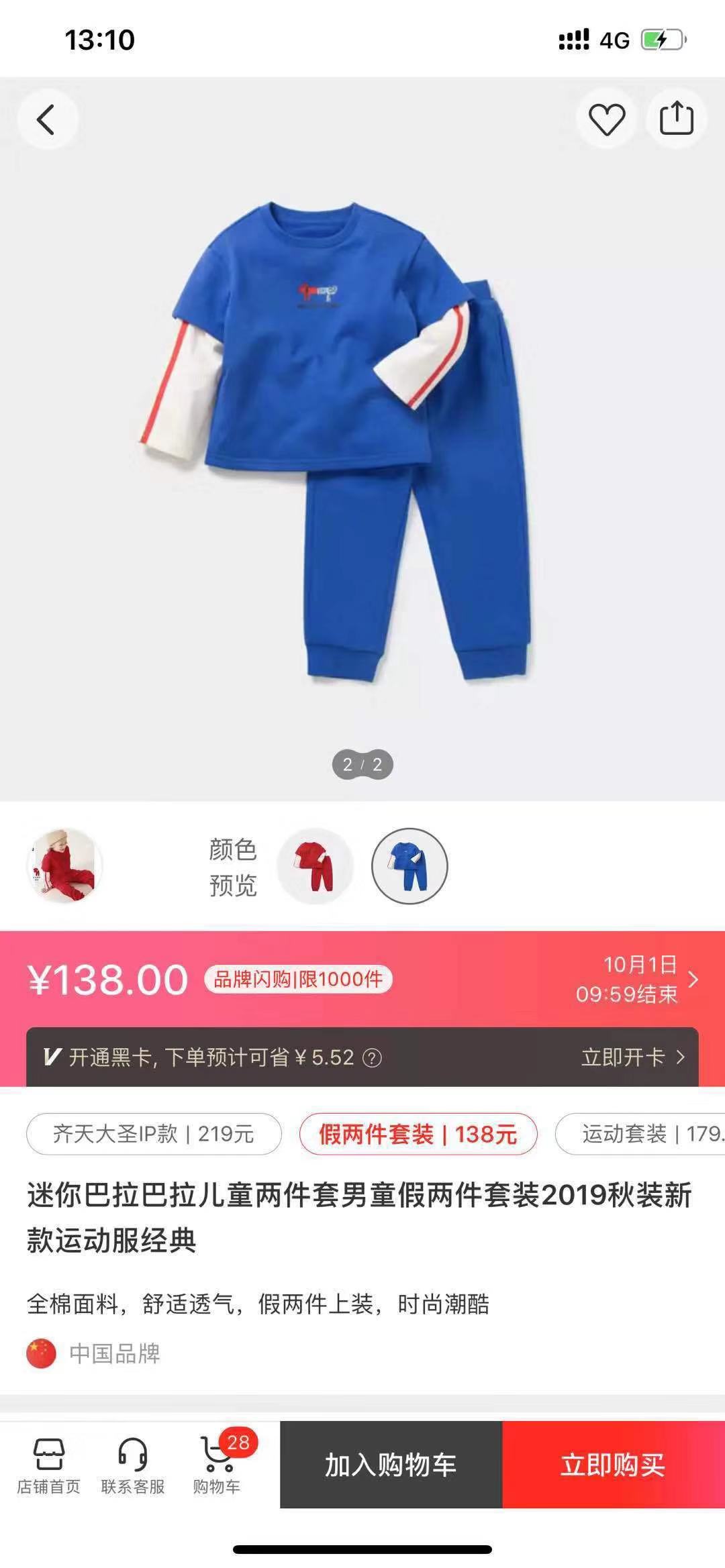Viewport: 725px width, 1568px height.
Task: Go back using the top-left arrow
Action: [47, 119]
